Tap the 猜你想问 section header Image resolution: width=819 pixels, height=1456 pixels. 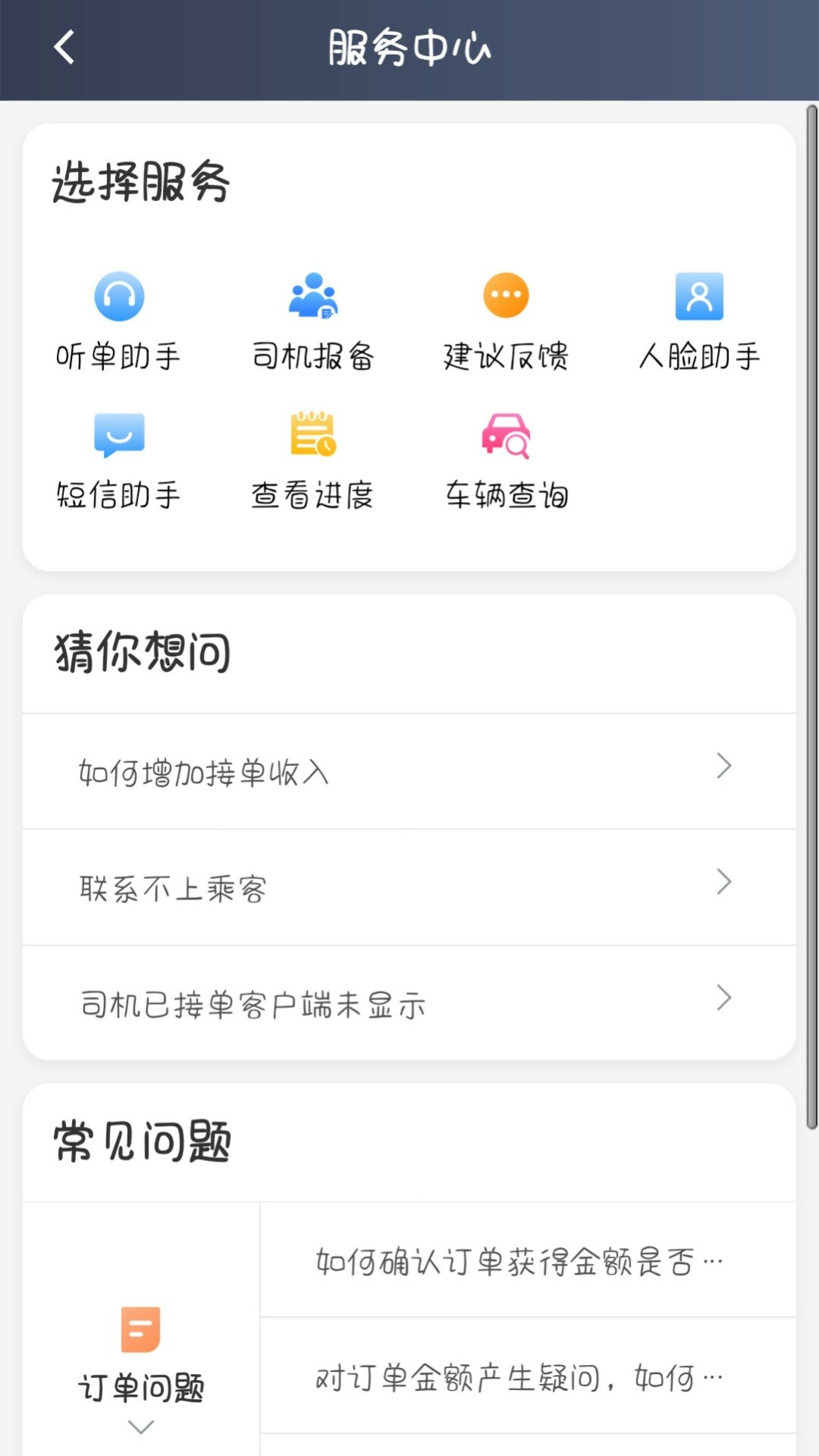point(141,652)
